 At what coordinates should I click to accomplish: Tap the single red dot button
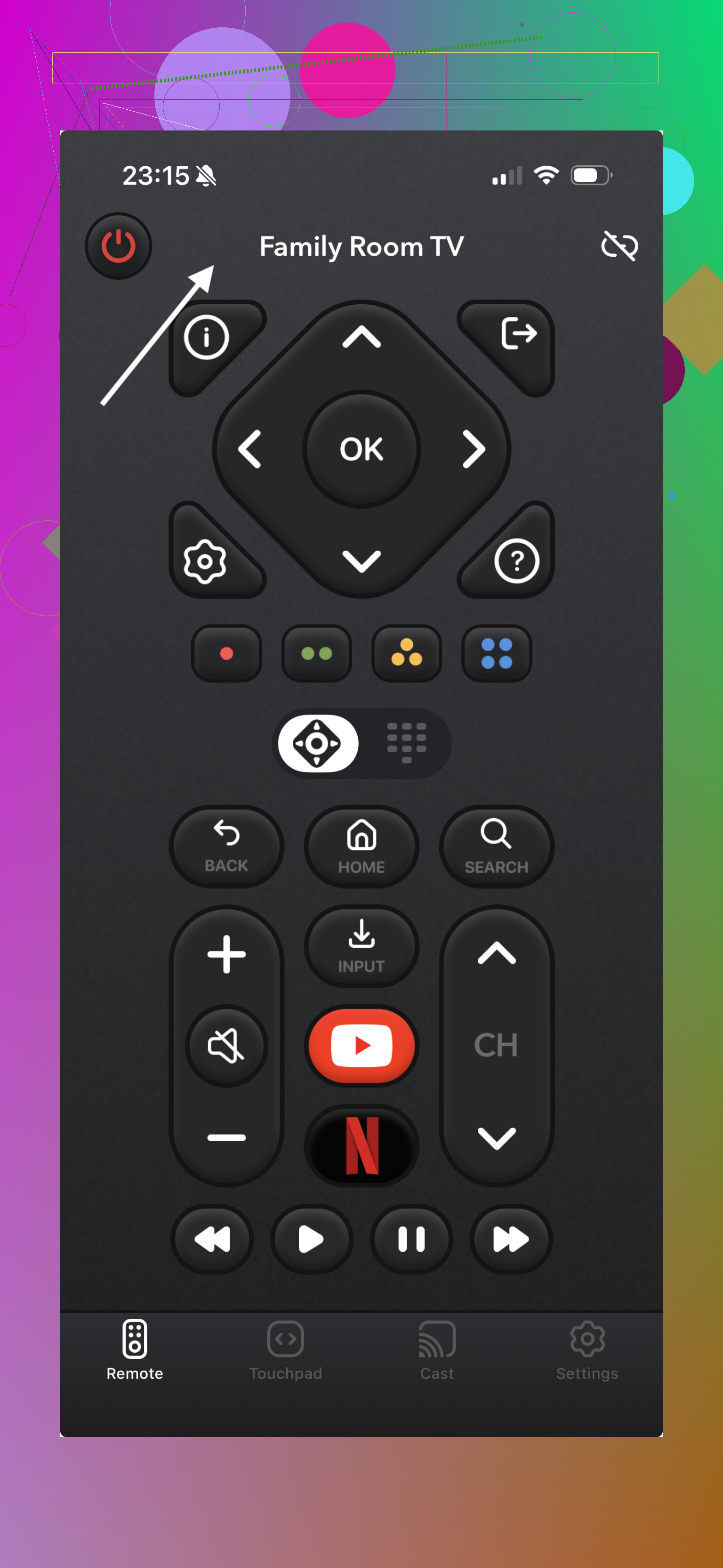[226, 653]
